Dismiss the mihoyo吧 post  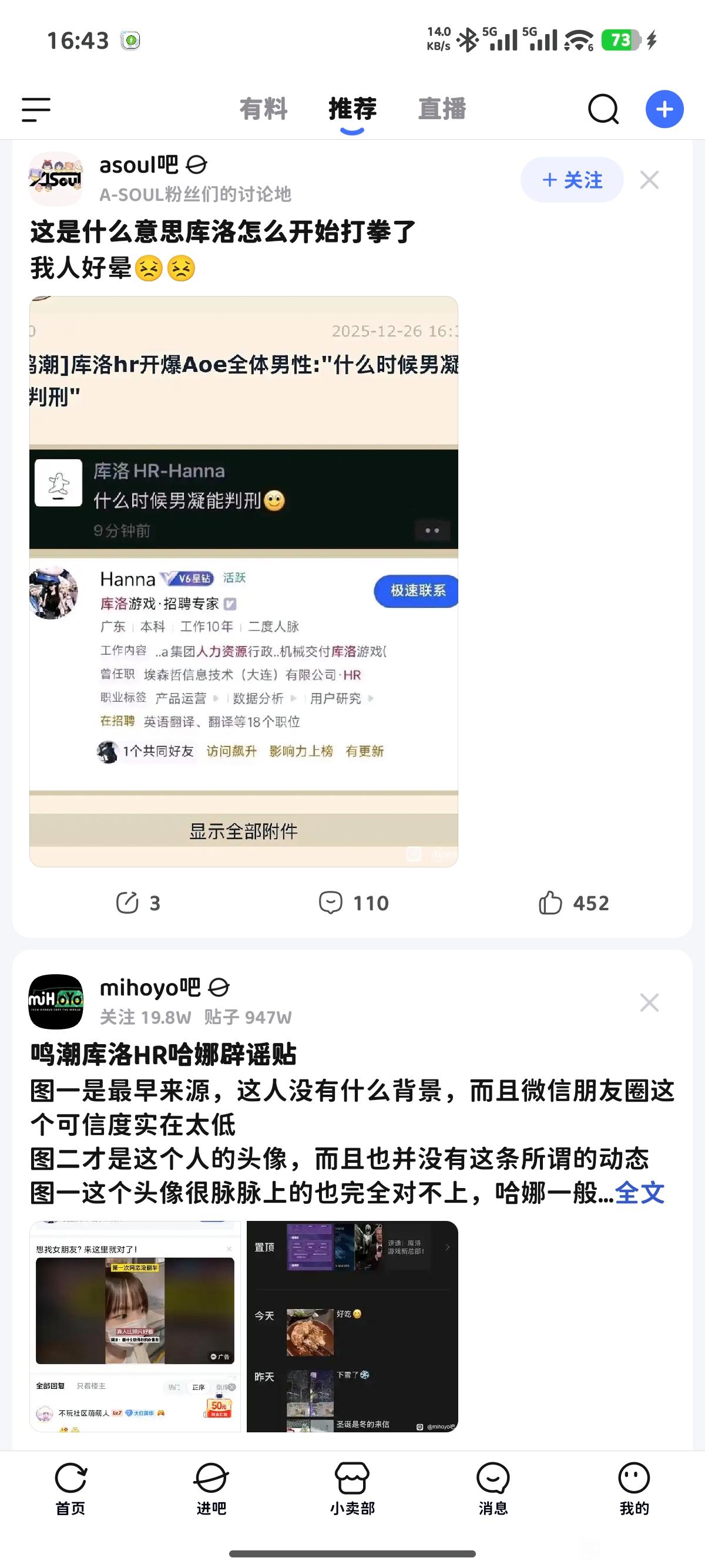click(x=649, y=1002)
